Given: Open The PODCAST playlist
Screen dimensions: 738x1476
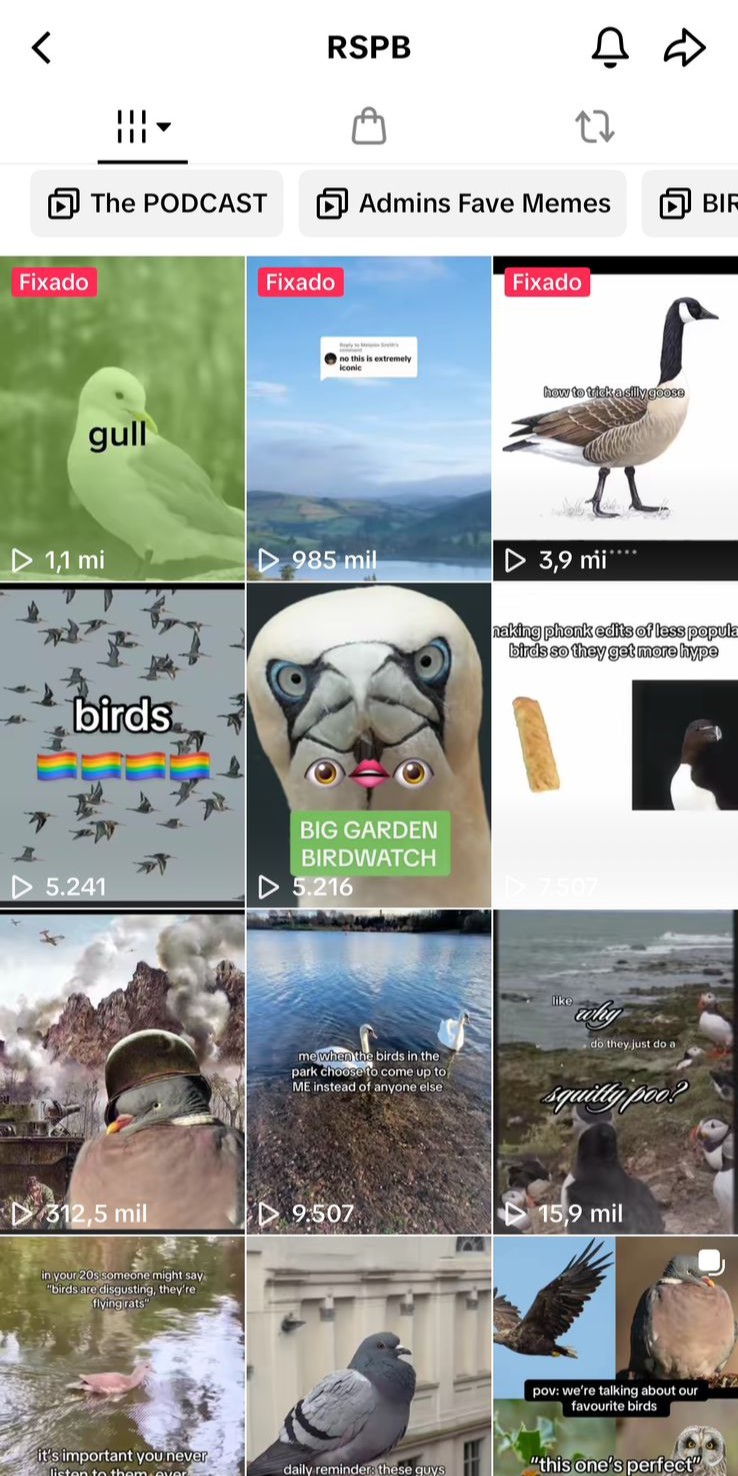Looking at the screenshot, I should (x=157, y=204).
